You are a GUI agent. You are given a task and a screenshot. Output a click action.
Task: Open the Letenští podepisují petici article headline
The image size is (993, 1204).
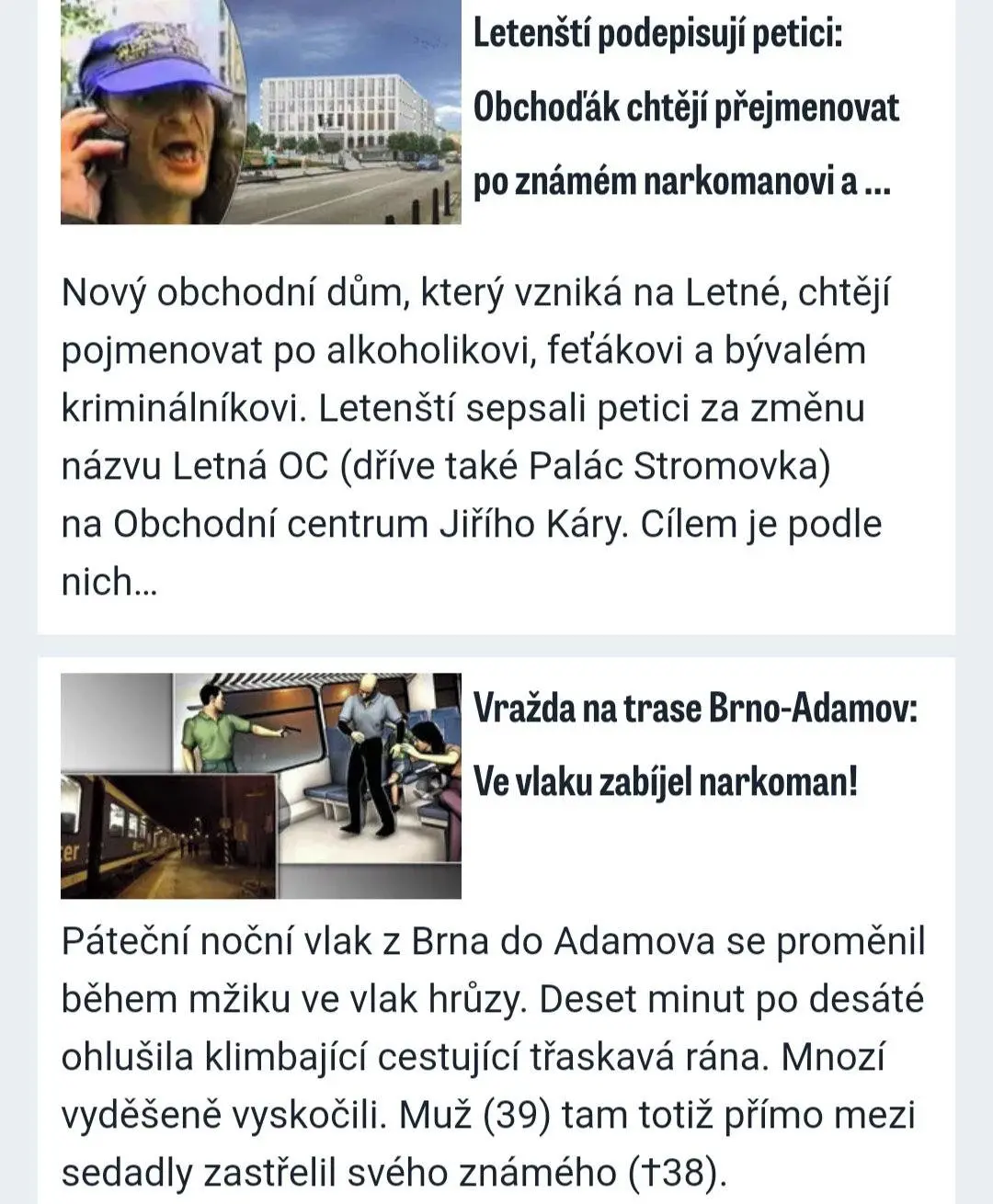[686, 108]
